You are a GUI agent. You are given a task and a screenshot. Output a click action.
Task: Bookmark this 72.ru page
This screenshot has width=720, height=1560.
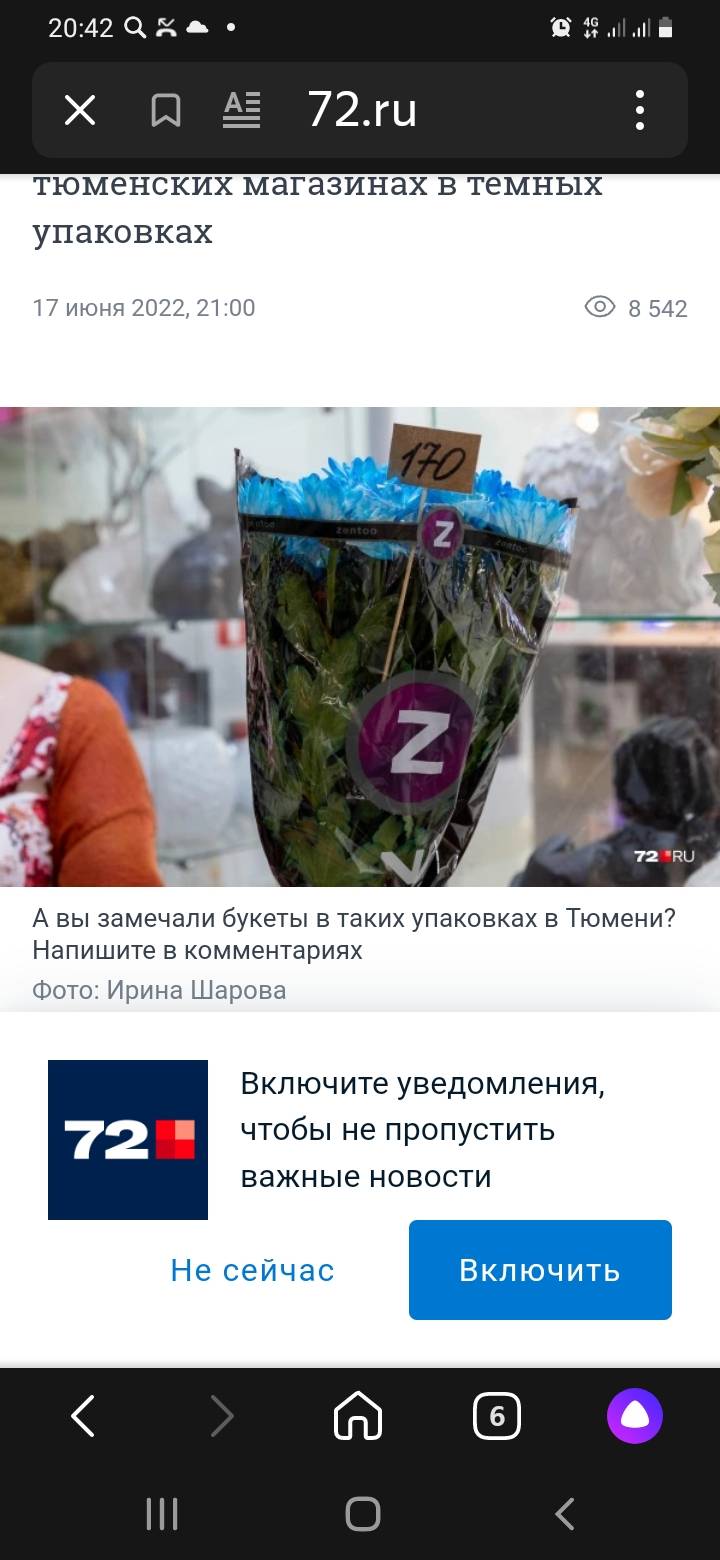pos(166,110)
